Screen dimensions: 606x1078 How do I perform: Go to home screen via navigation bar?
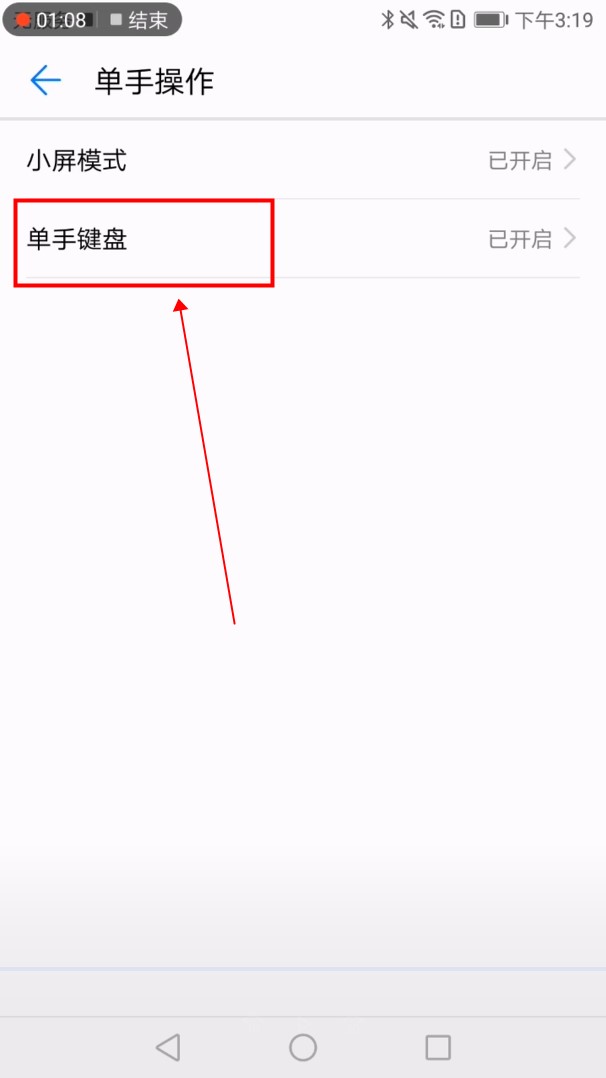click(303, 1047)
